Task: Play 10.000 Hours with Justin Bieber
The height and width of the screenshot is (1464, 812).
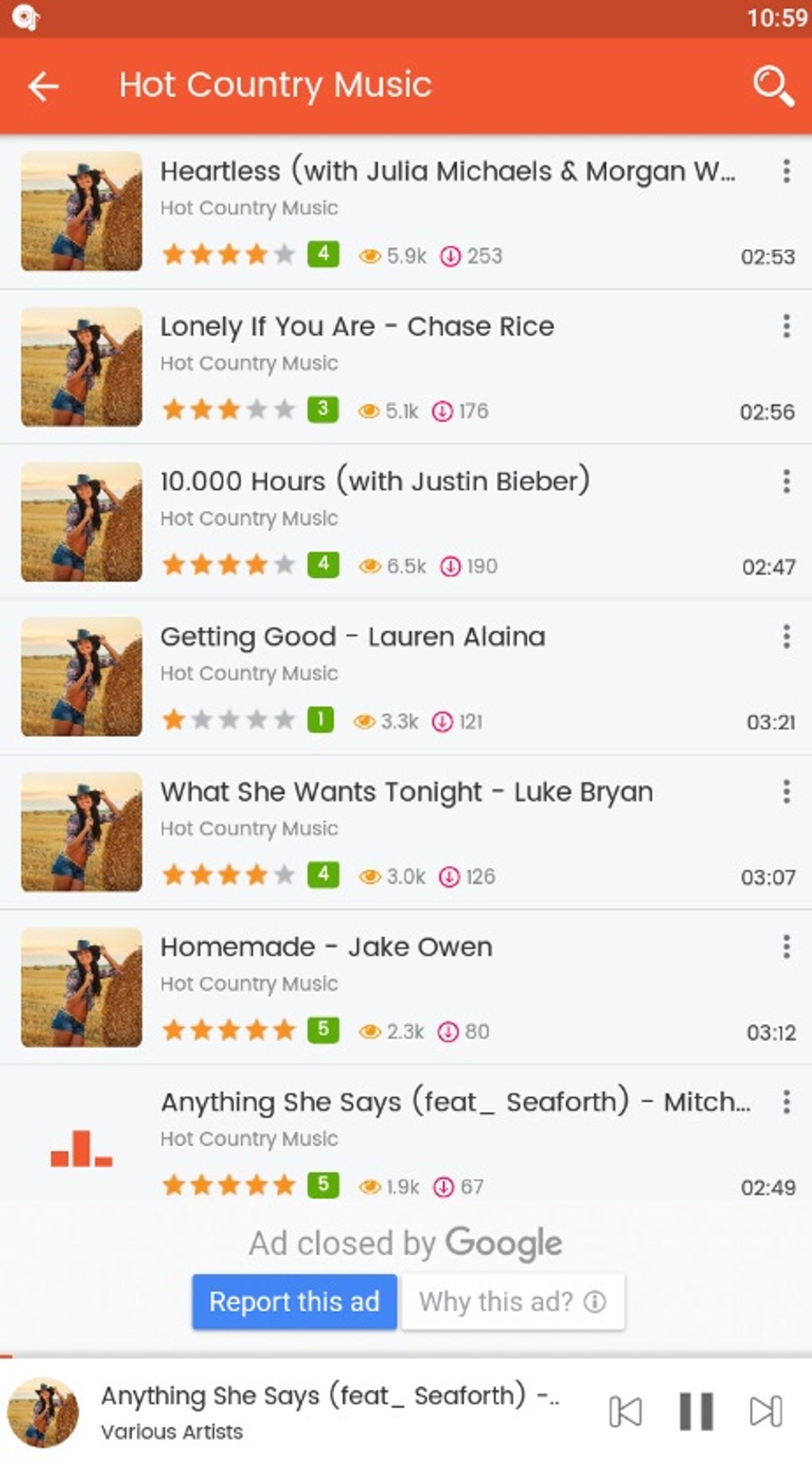Action: click(374, 482)
